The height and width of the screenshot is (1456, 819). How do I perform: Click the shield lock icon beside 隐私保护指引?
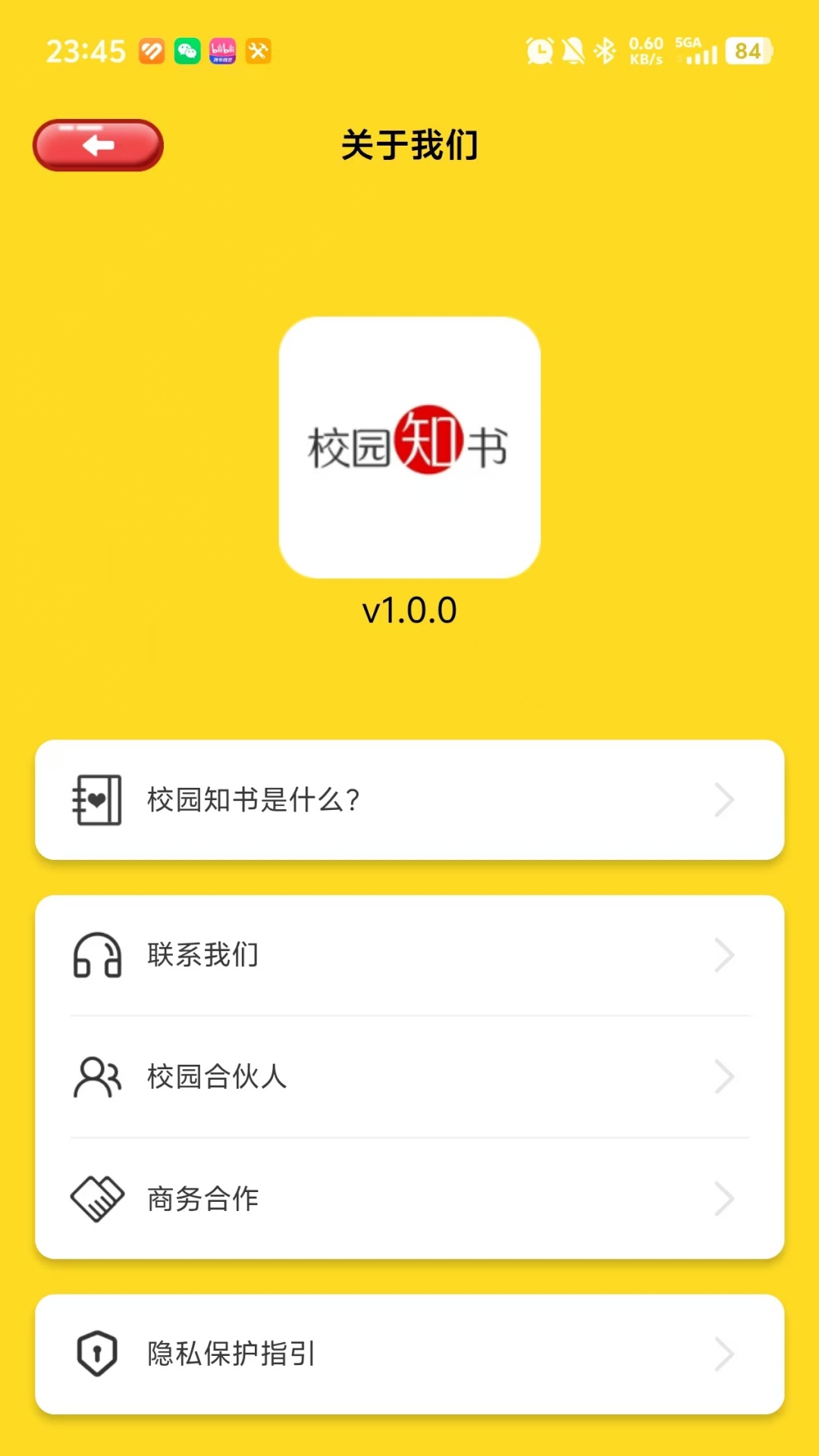coord(96,1355)
